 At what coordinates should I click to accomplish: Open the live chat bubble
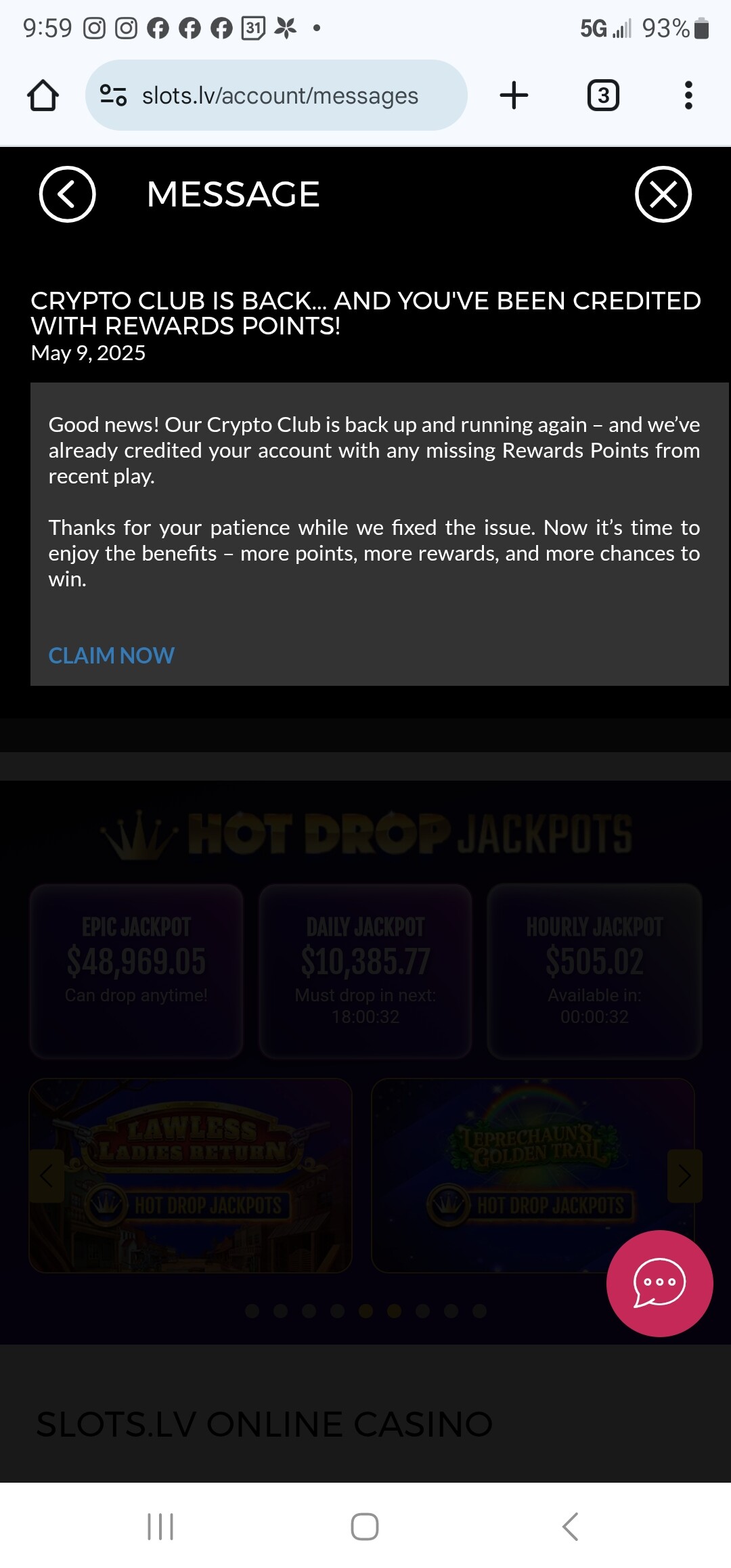click(659, 1283)
